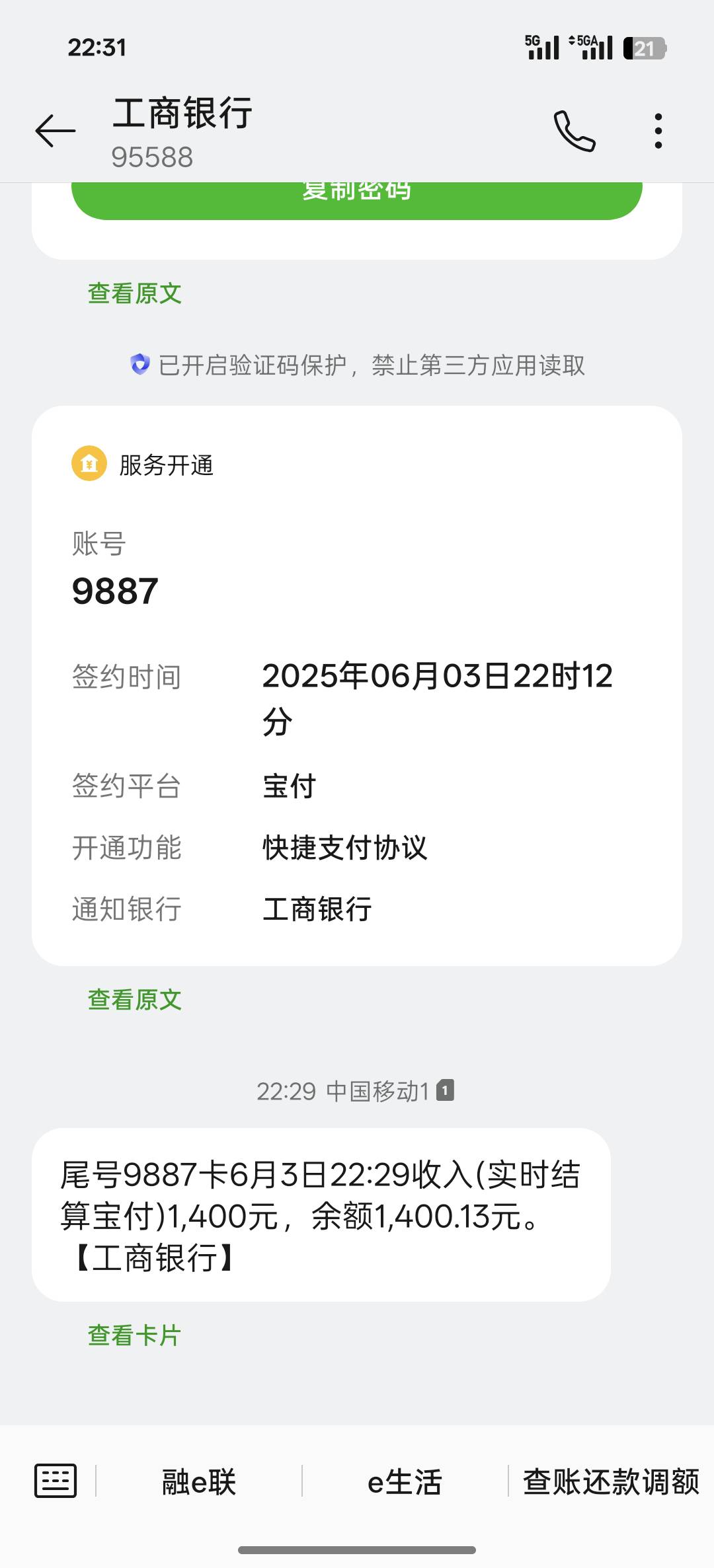The width and height of the screenshot is (714, 1568).
Task: Open 查看卡片 under the income message
Action: click(x=135, y=1335)
